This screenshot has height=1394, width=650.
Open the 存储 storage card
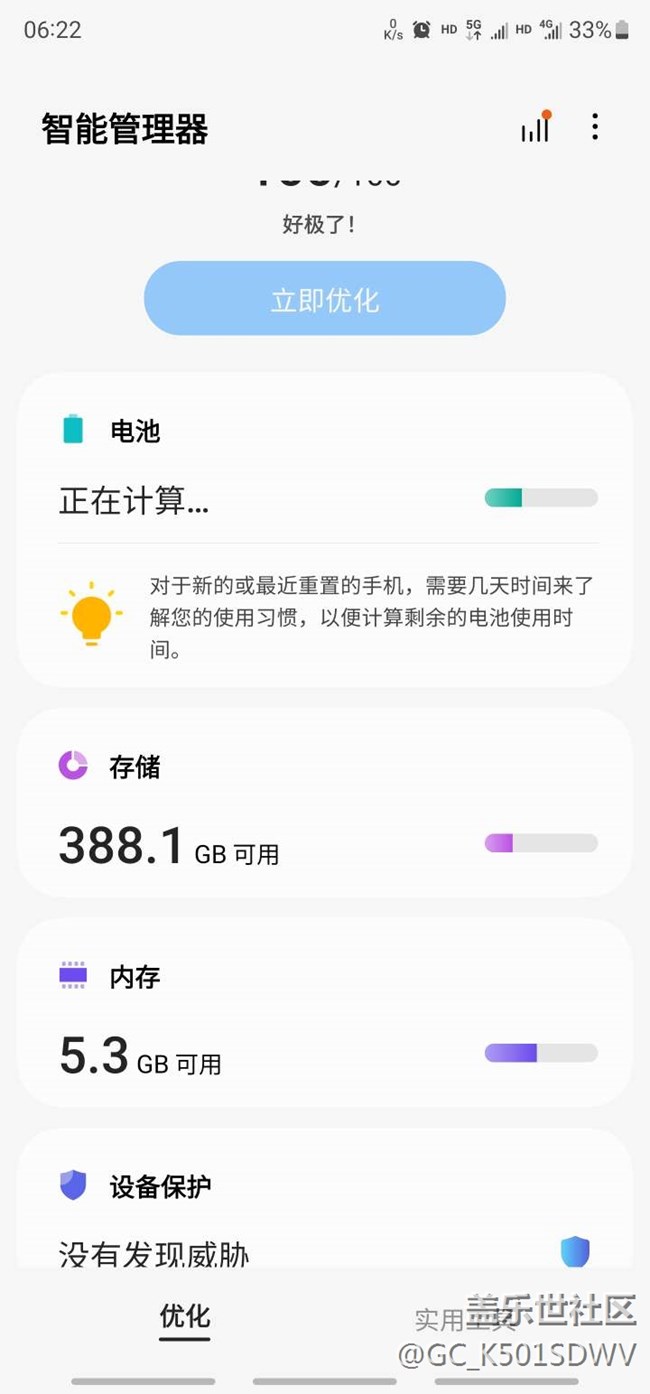(325, 805)
